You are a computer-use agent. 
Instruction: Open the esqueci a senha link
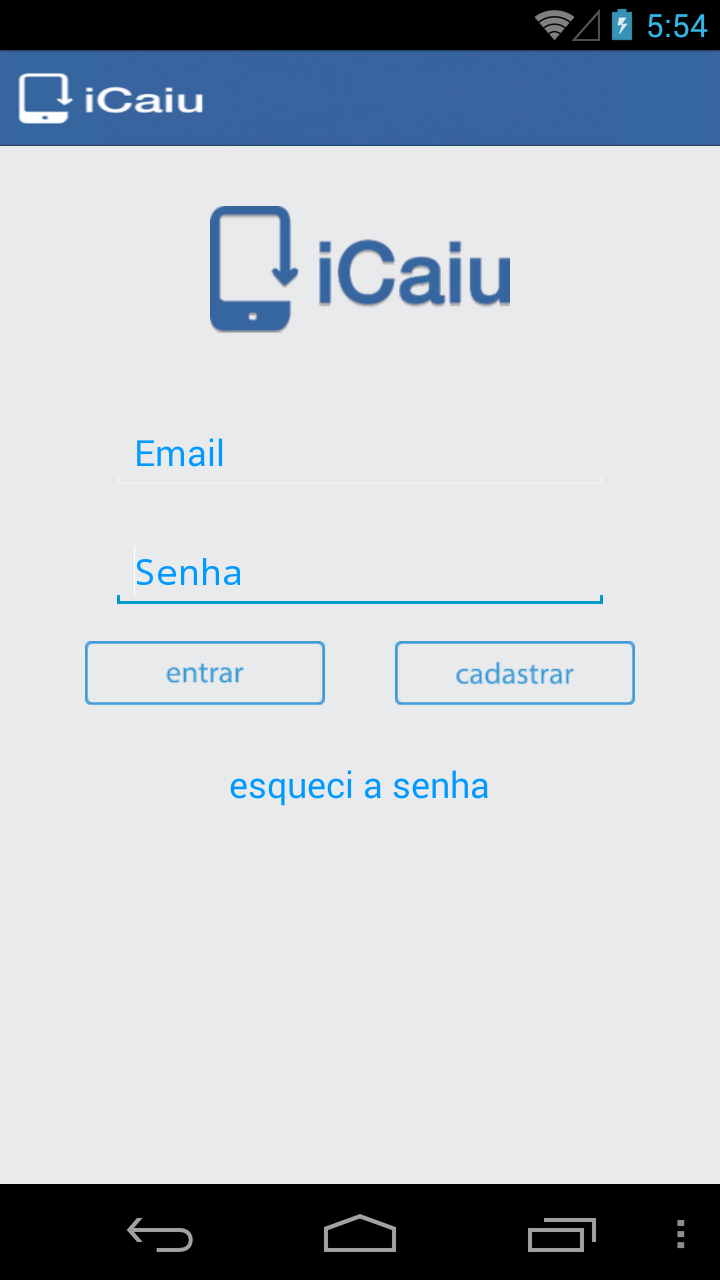click(359, 786)
